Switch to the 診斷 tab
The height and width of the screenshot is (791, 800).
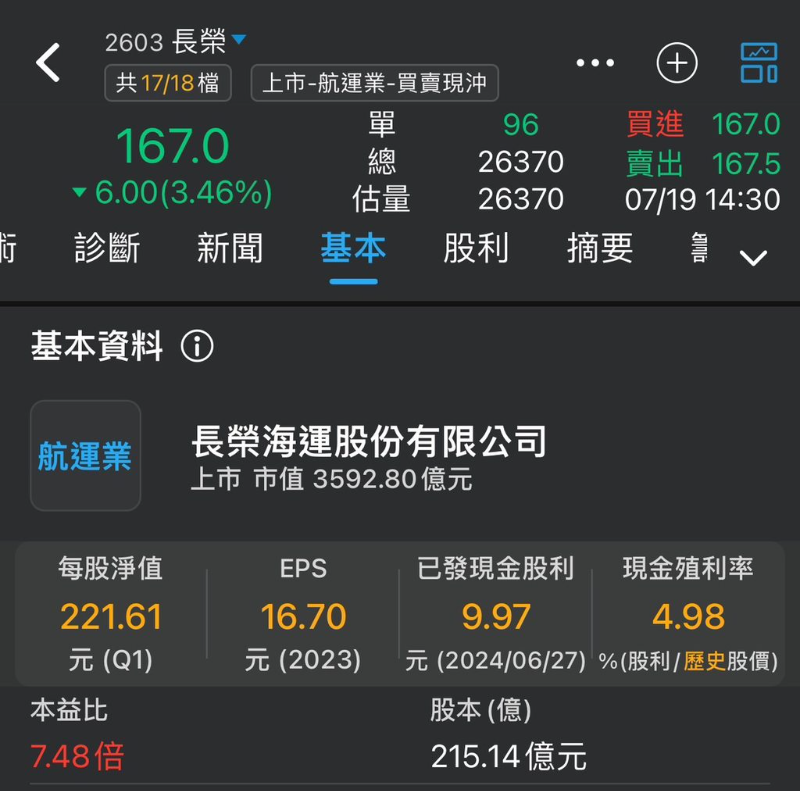pyautogui.click(x=107, y=248)
